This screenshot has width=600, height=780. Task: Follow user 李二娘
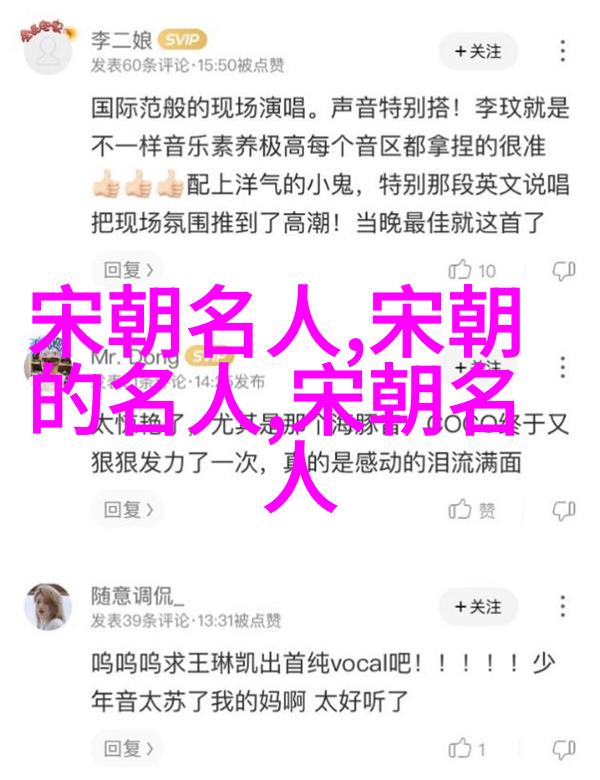pyautogui.click(x=478, y=49)
